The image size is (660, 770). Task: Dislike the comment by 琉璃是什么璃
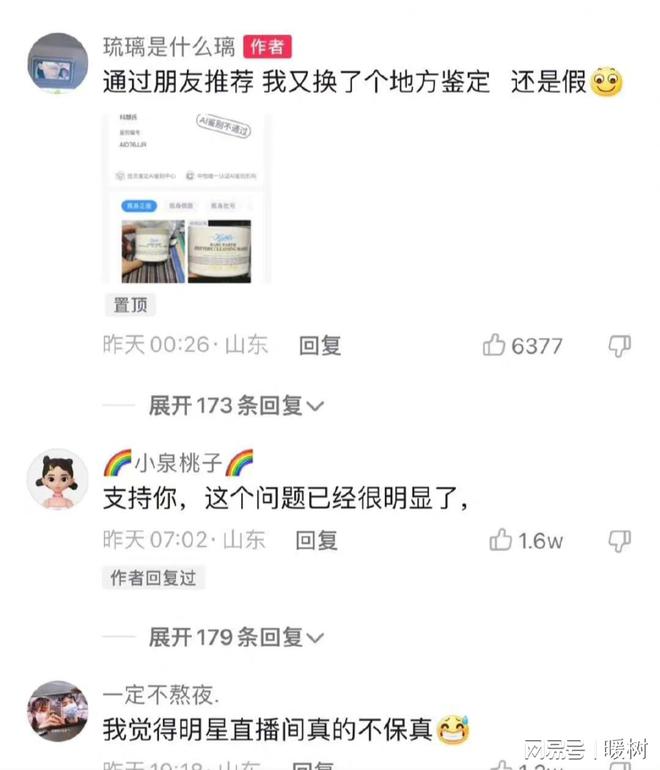point(620,346)
